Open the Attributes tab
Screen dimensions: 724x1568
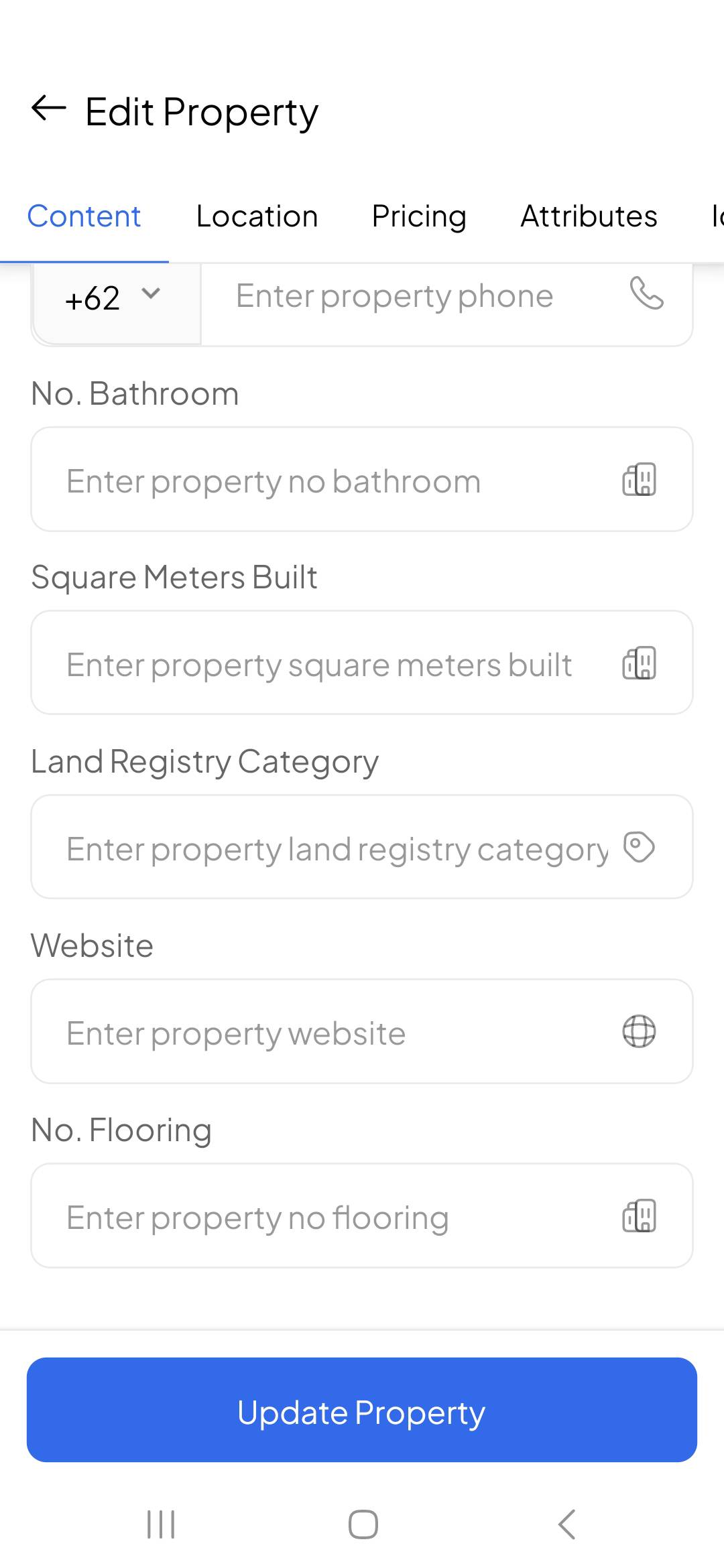(x=589, y=216)
